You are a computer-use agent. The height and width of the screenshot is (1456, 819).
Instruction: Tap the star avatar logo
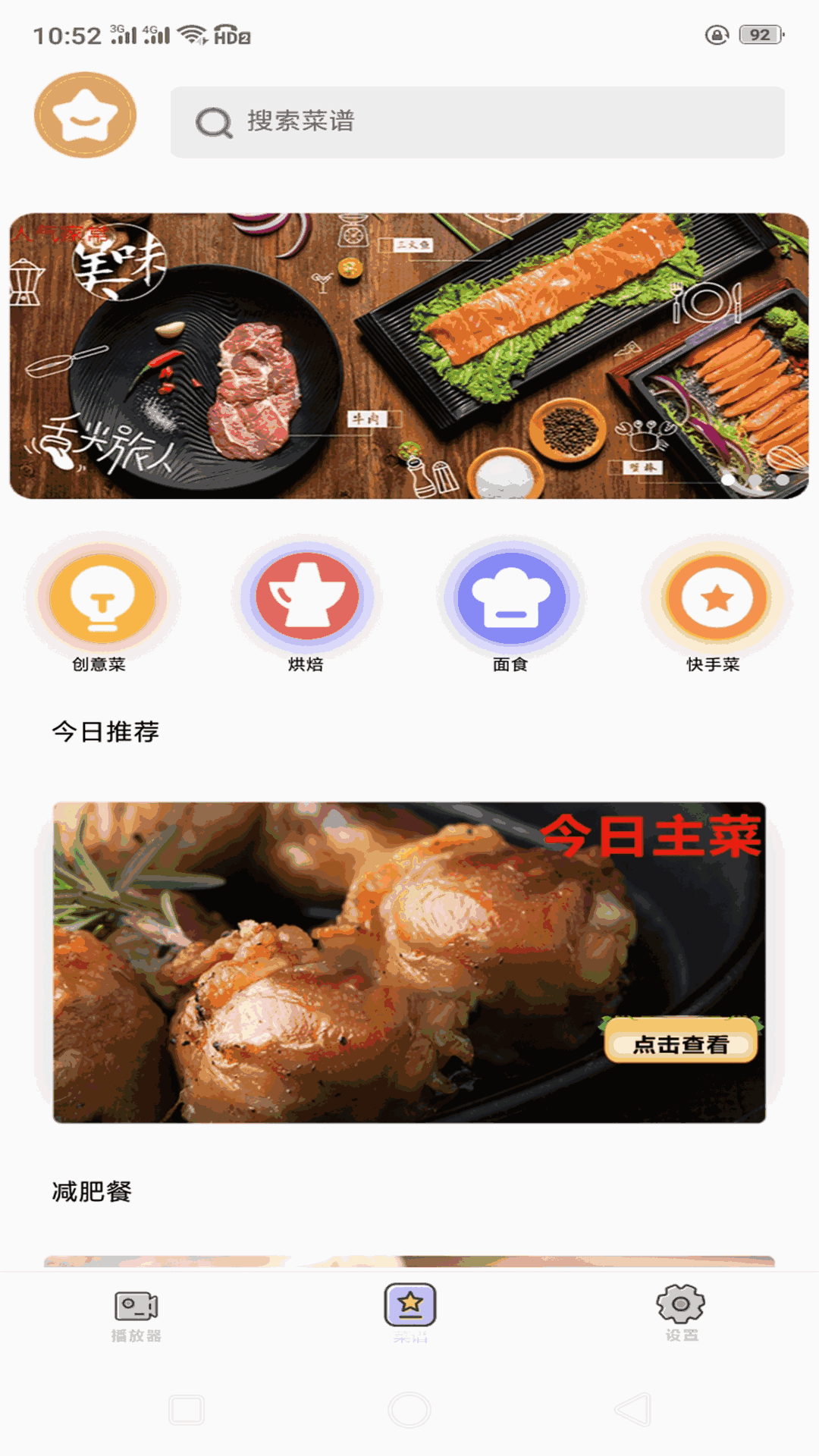(x=85, y=115)
